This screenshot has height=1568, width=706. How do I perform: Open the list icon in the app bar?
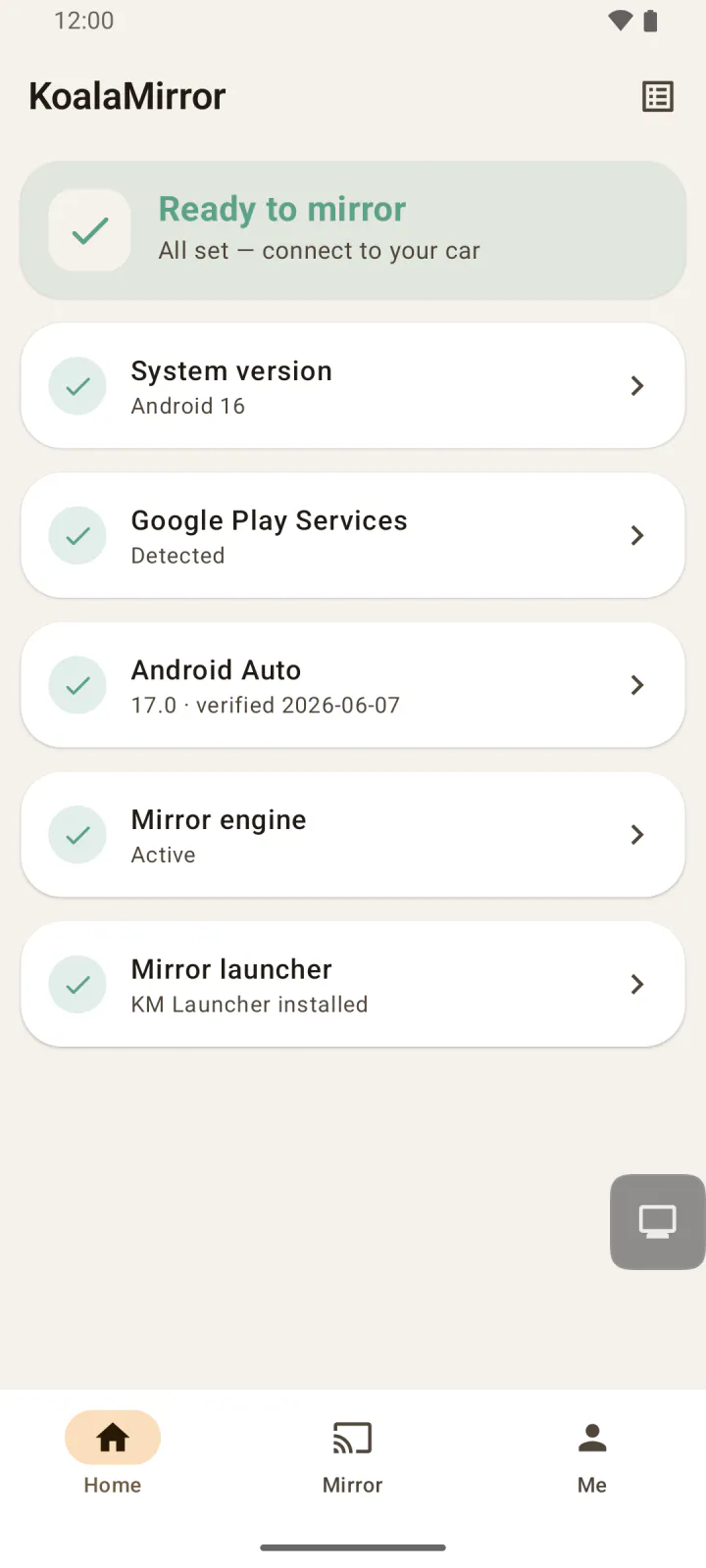[657, 96]
